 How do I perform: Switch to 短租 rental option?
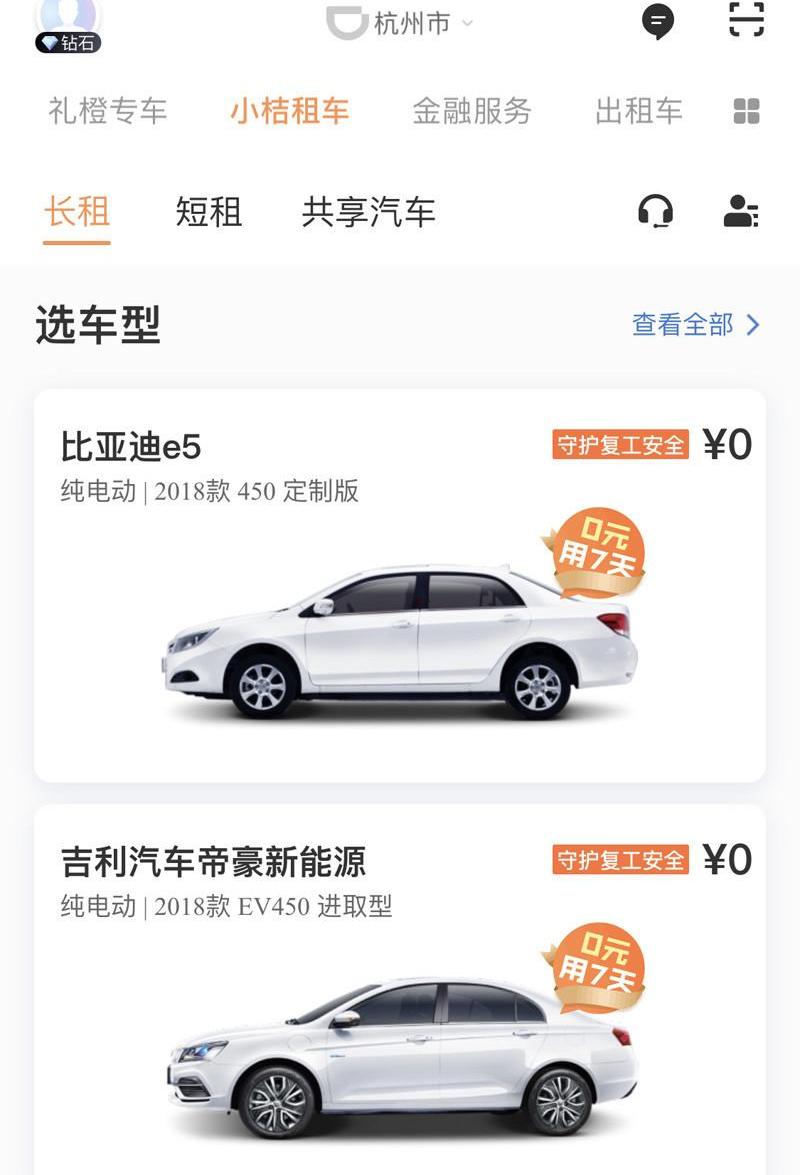coord(209,212)
